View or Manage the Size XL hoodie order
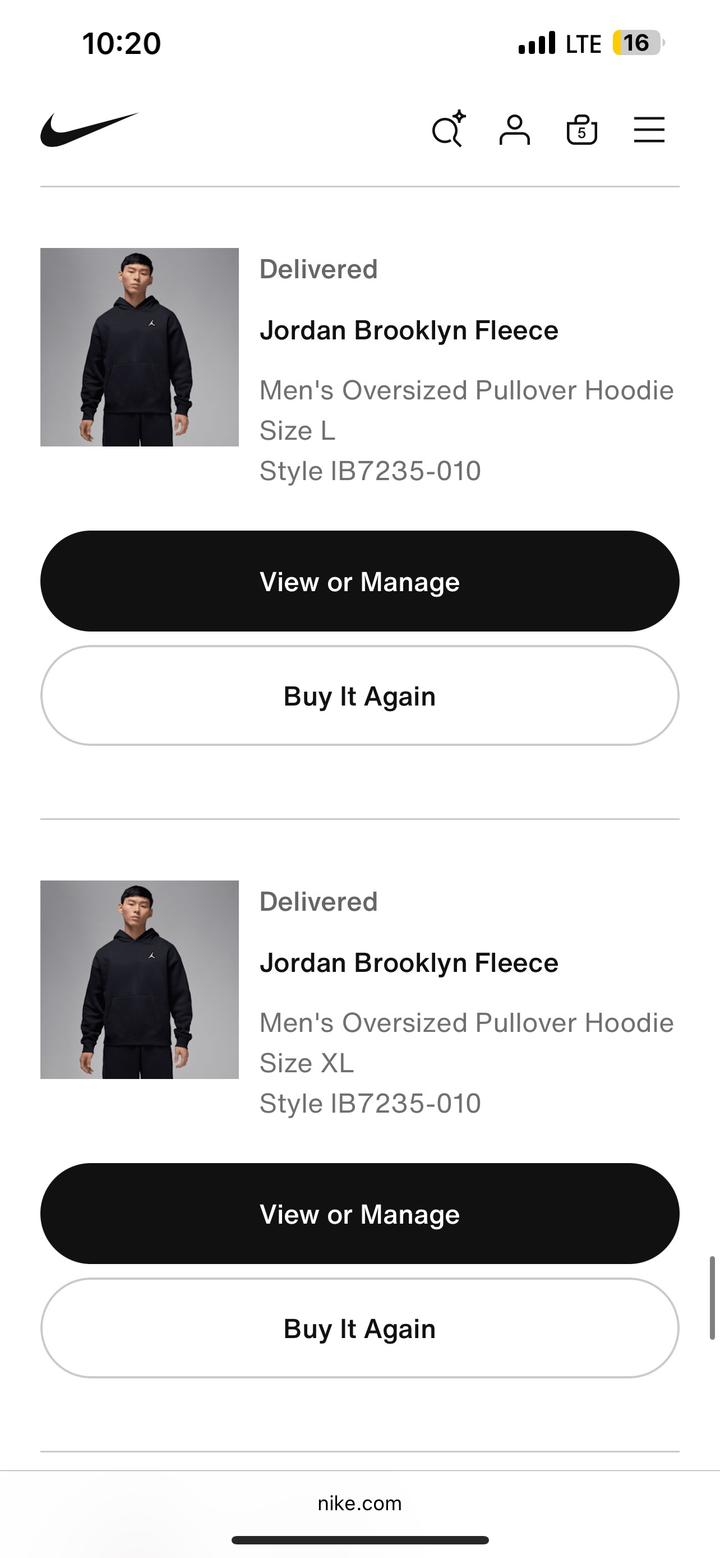Image resolution: width=720 pixels, height=1558 pixels. pyautogui.click(x=360, y=1213)
